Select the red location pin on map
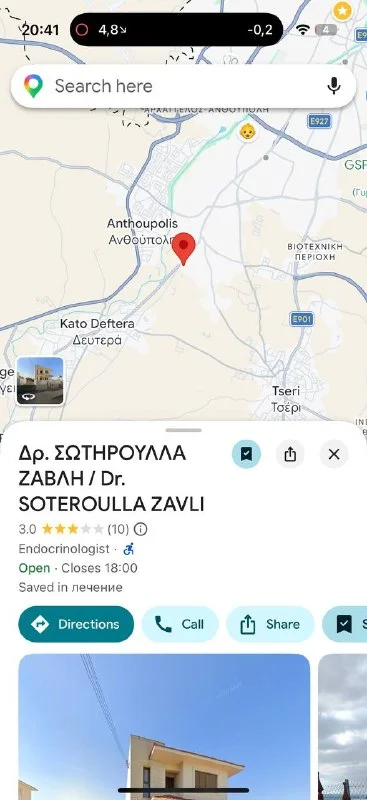The height and width of the screenshot is (800, 367). 183,248
